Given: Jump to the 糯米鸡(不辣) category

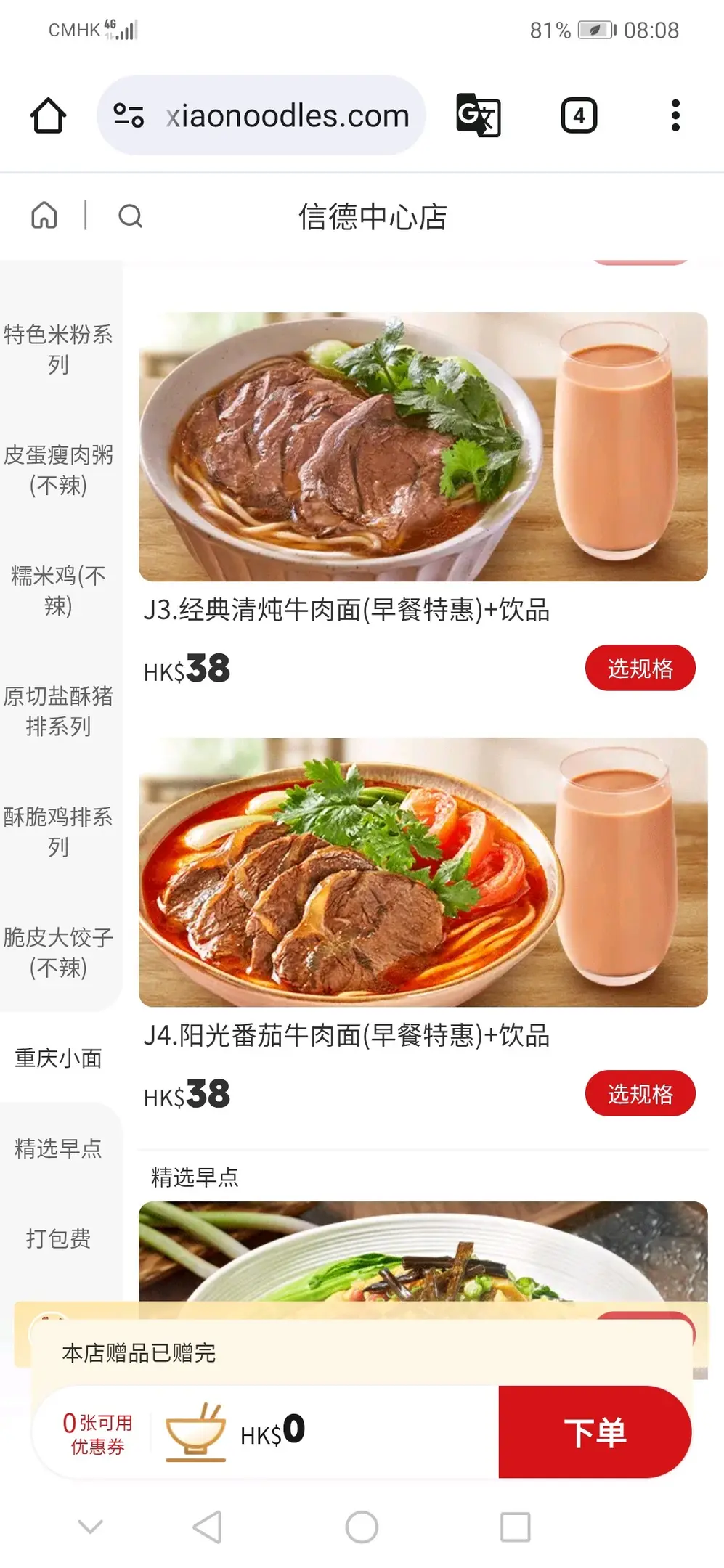Looking at the screenshot, I should (58, 590).
